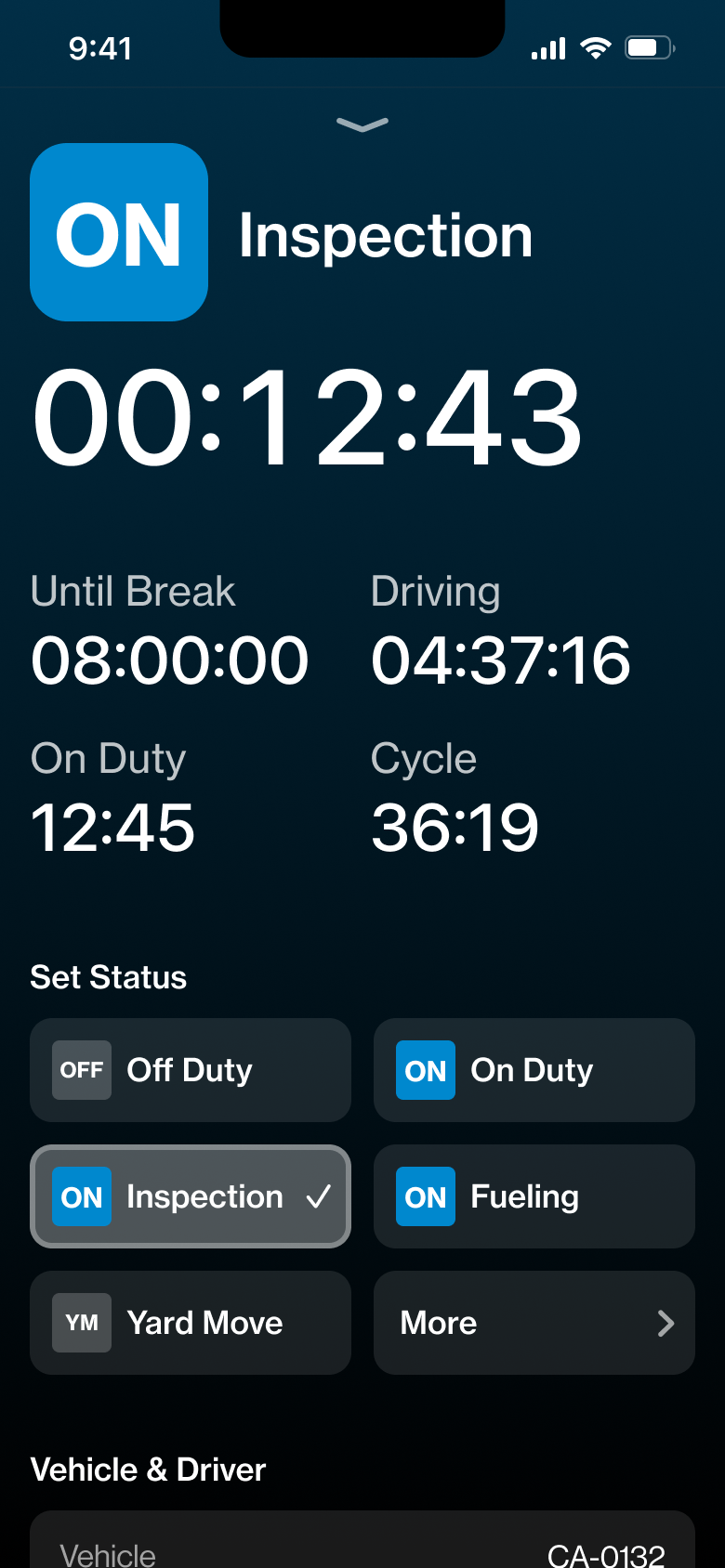Select the On Duty status
This screenshot has height=1568, width=725.
[x=534, y=1070]
